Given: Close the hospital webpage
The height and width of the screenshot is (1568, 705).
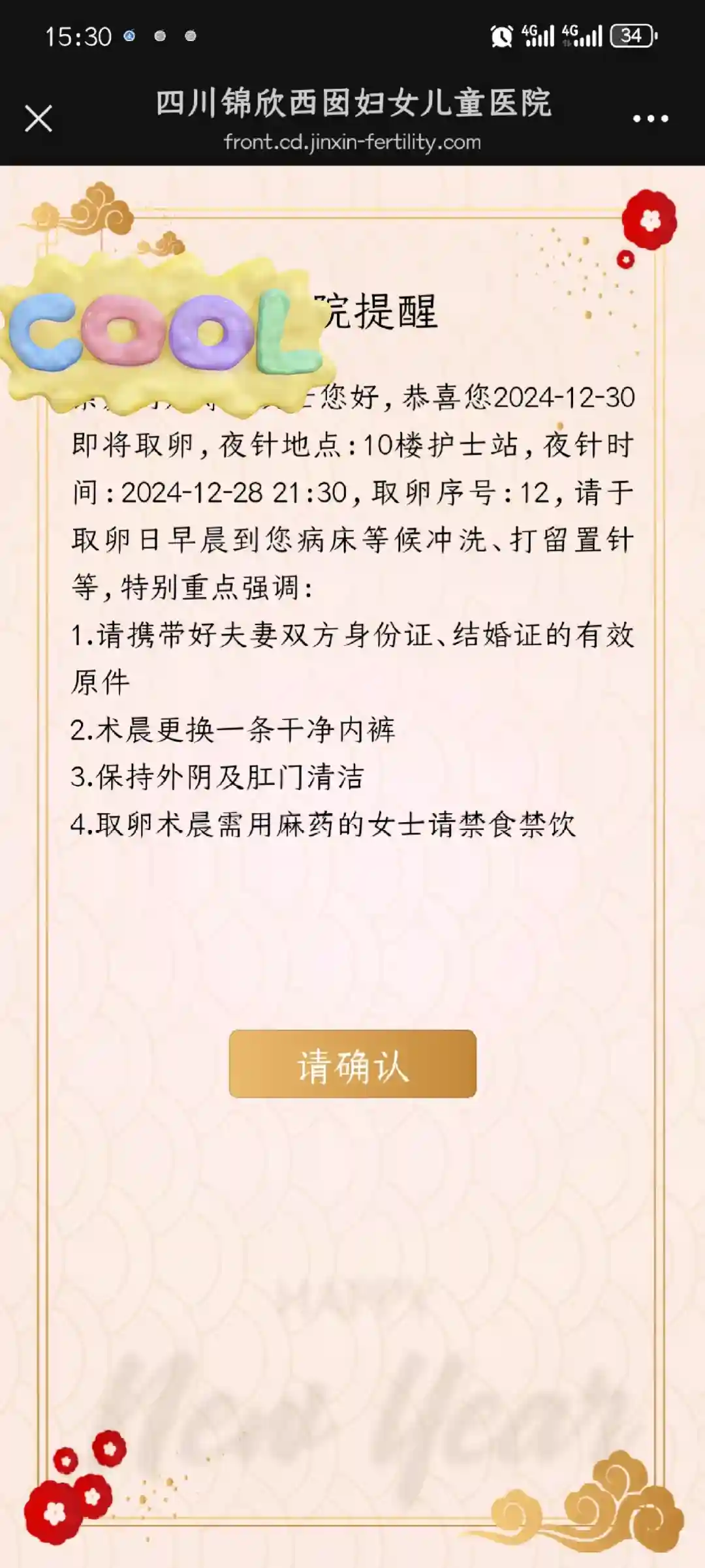Looking at the screenshot, I should pyautogui.click(x=39, y=119).
